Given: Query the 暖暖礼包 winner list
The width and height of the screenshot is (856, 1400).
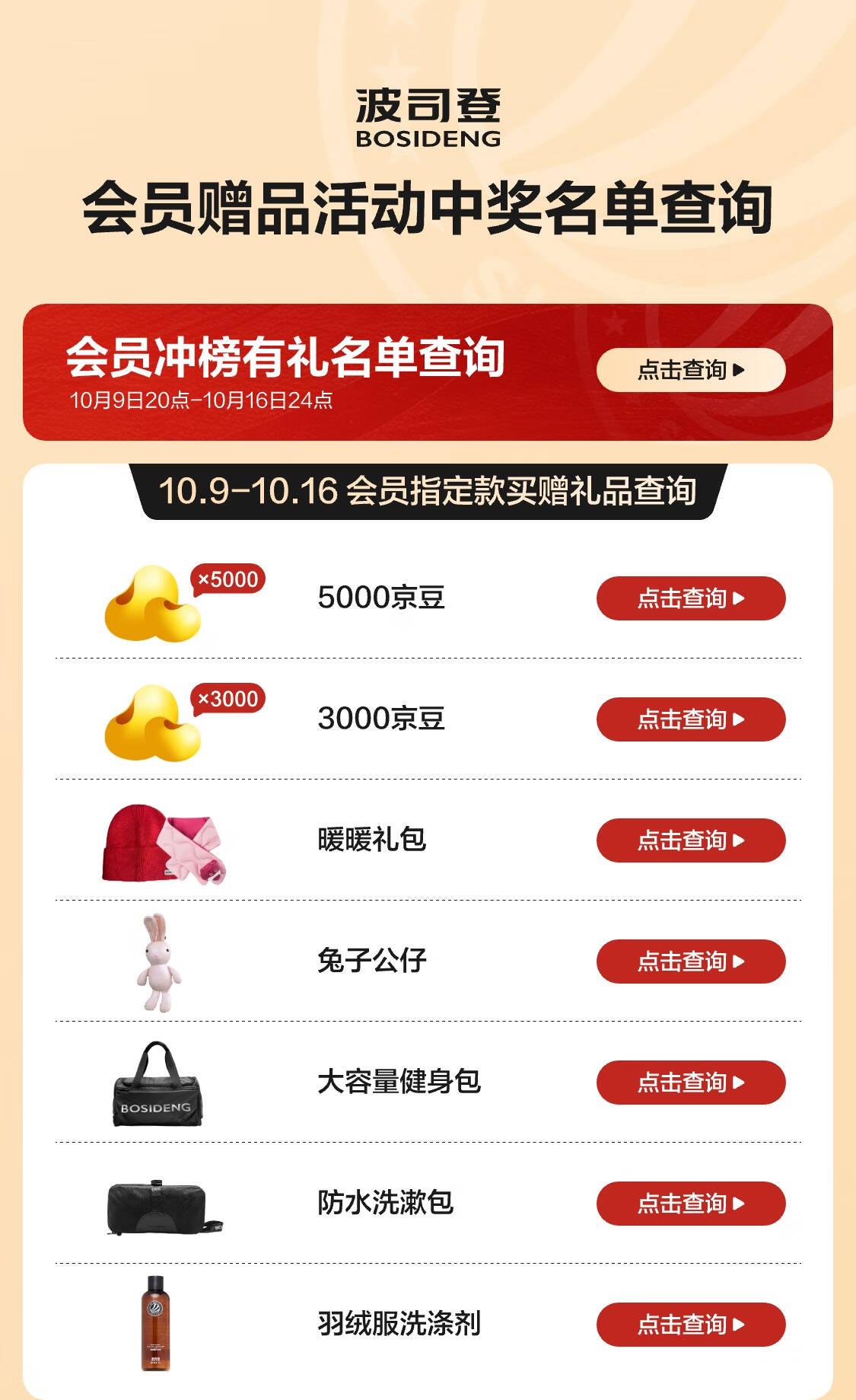Looking at the screenshot, I should tap(690, 840).
